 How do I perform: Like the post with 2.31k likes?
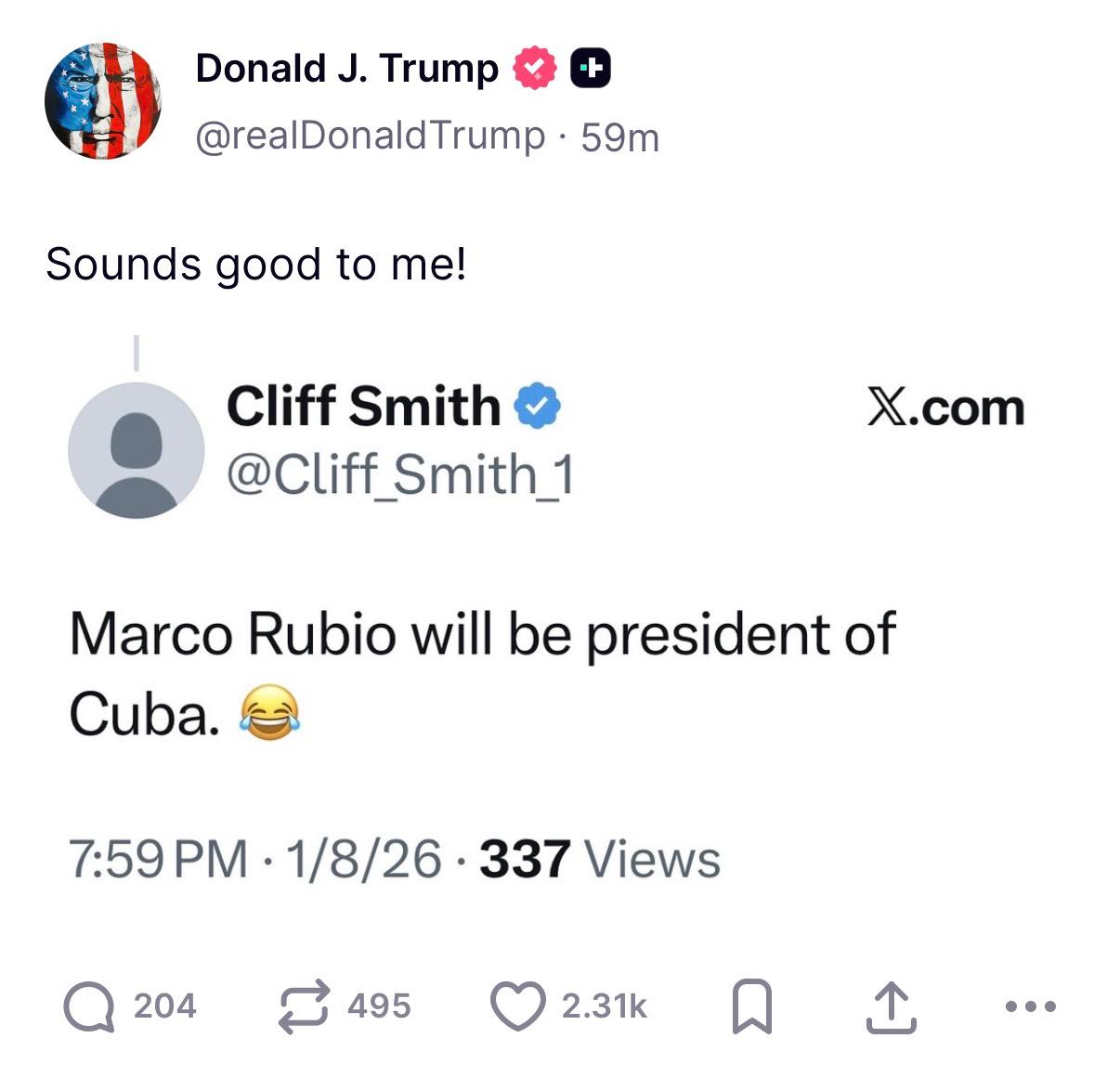[x=517, y=1006]
